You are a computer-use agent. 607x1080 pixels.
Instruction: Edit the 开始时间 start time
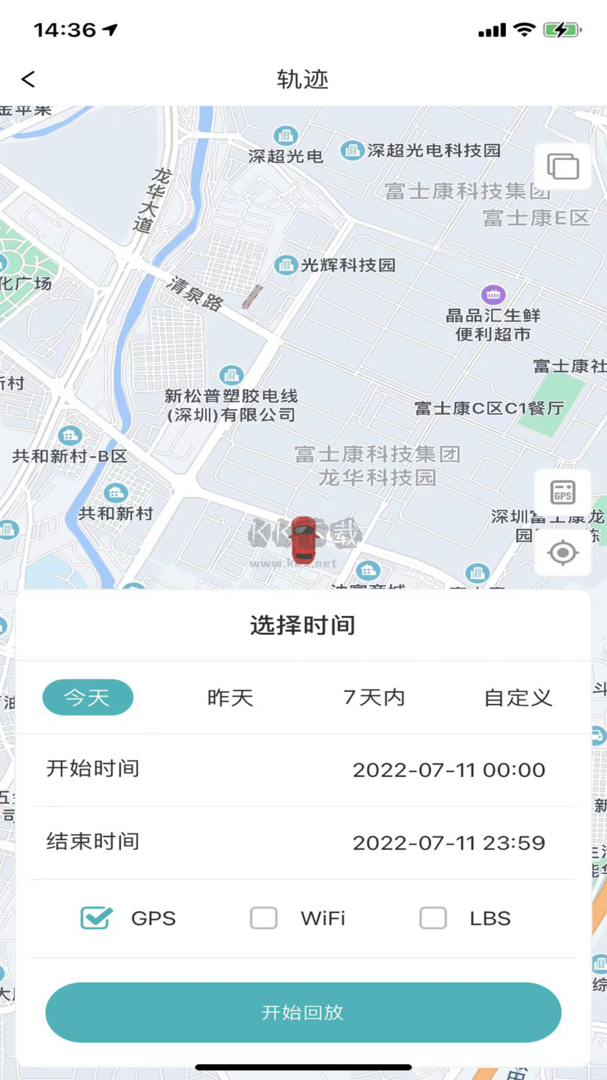tap(448, 770)
